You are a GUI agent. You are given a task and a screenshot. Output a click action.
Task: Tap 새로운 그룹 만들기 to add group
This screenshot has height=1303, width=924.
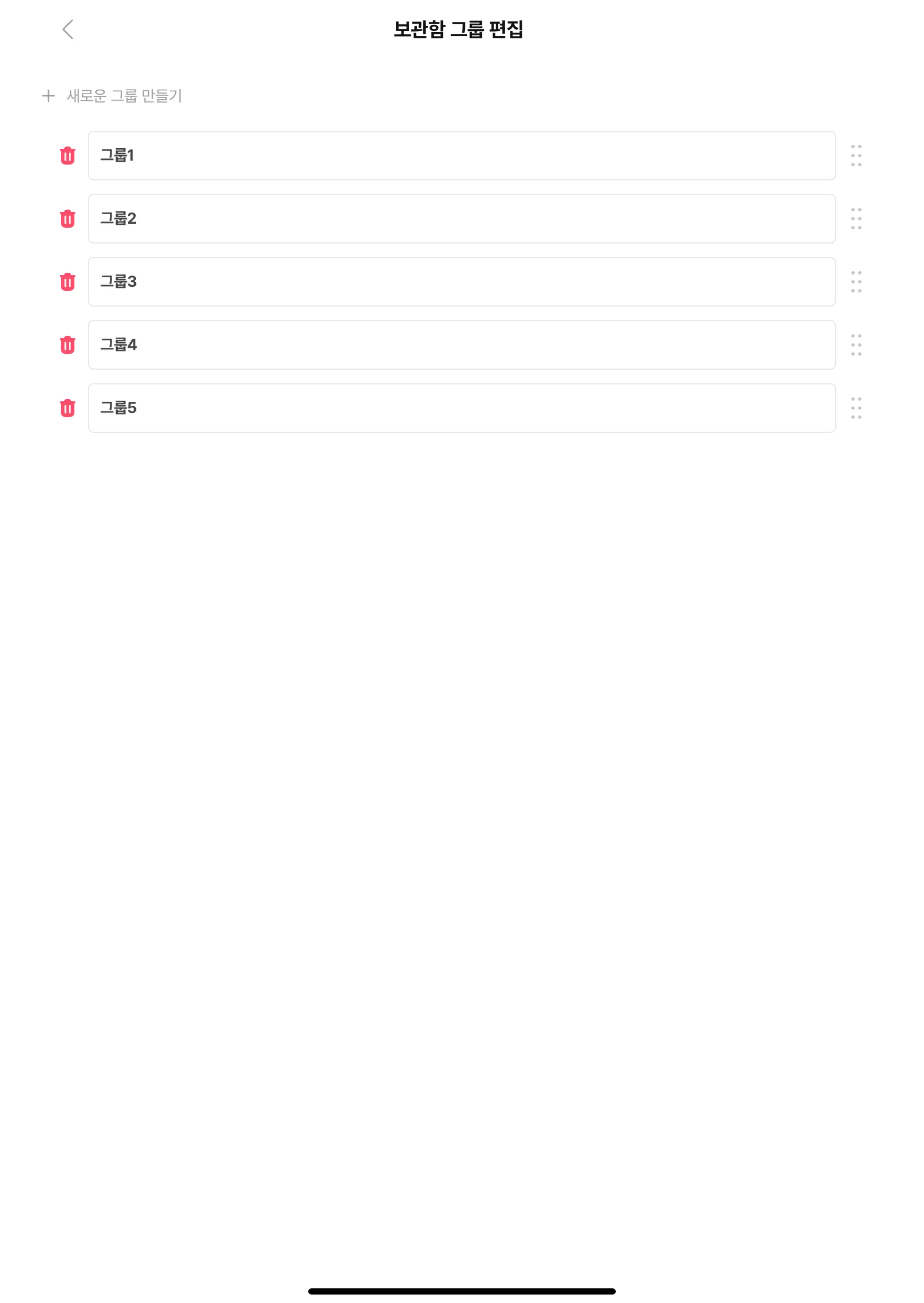(x=113, y=96)
